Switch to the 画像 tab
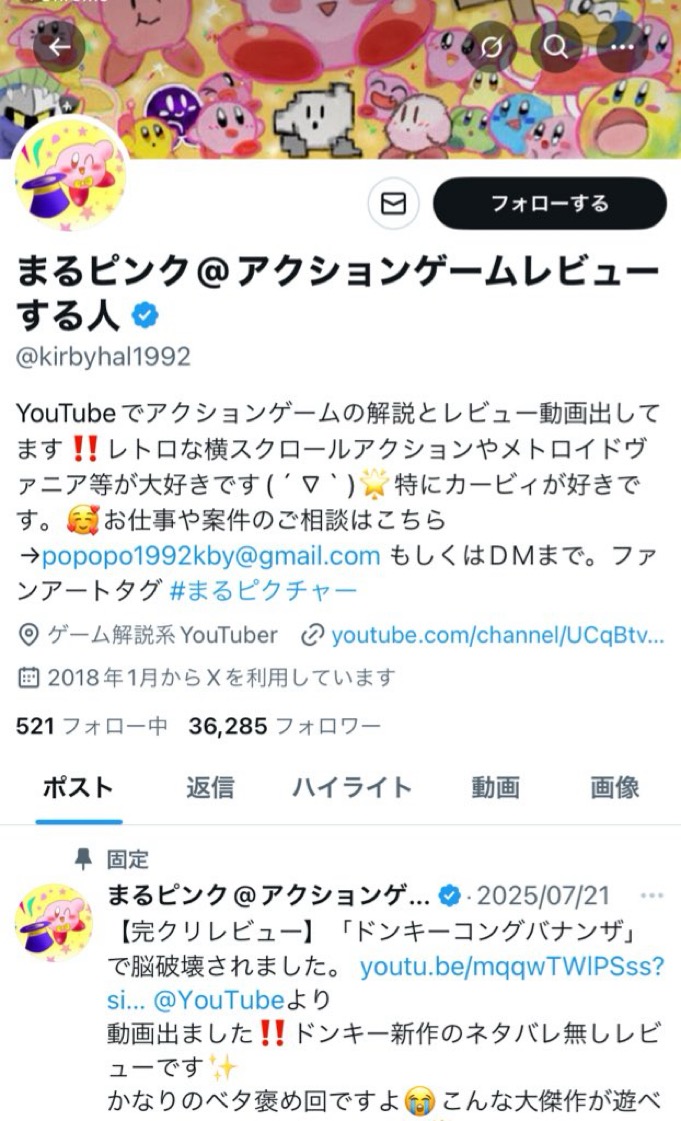681x1121 pixels. point(614,788)
